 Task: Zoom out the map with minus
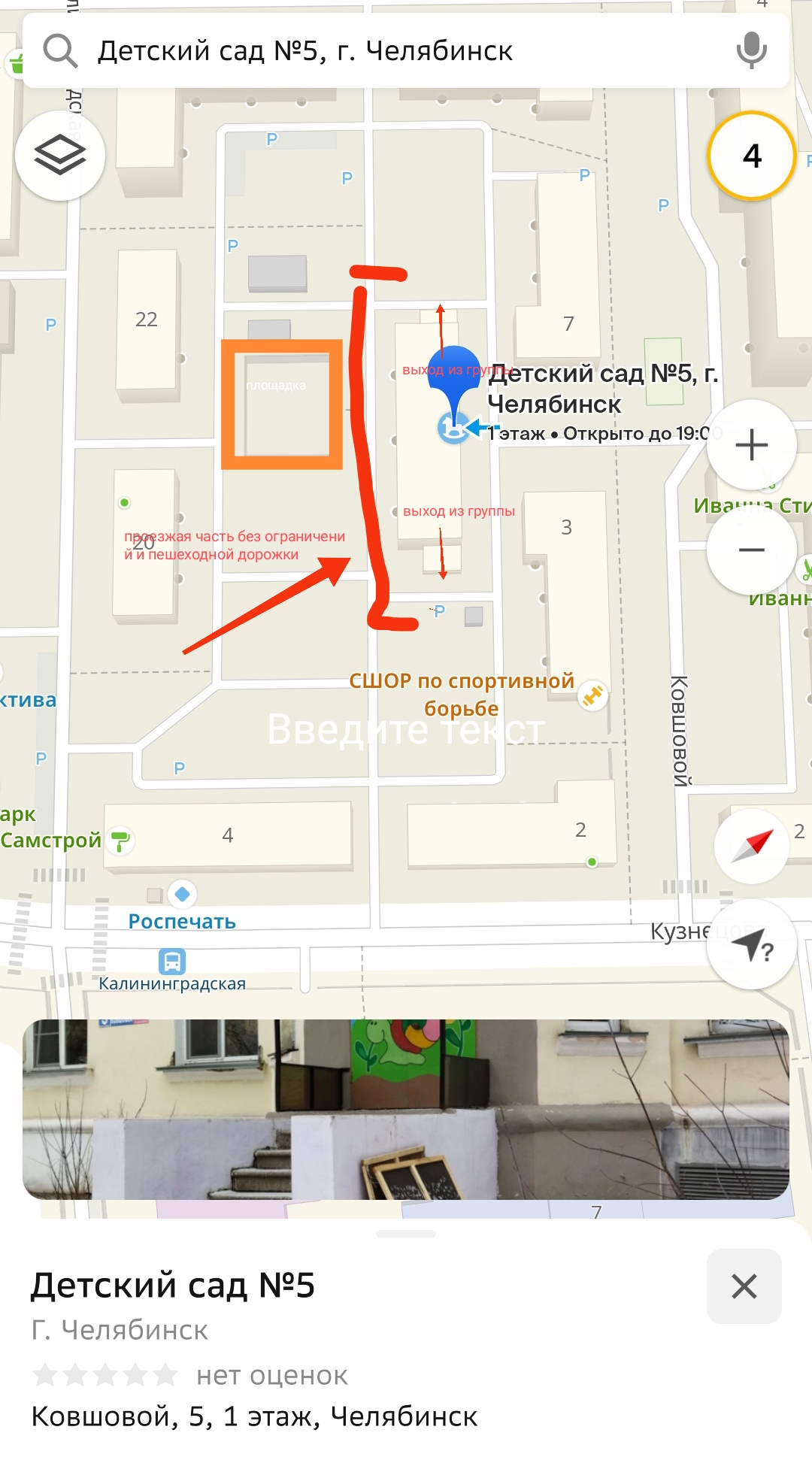[752, 550]
